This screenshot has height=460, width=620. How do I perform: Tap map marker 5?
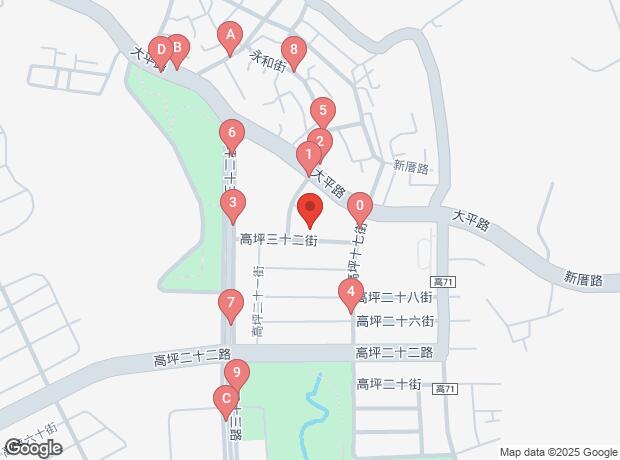tap(321, 113)
